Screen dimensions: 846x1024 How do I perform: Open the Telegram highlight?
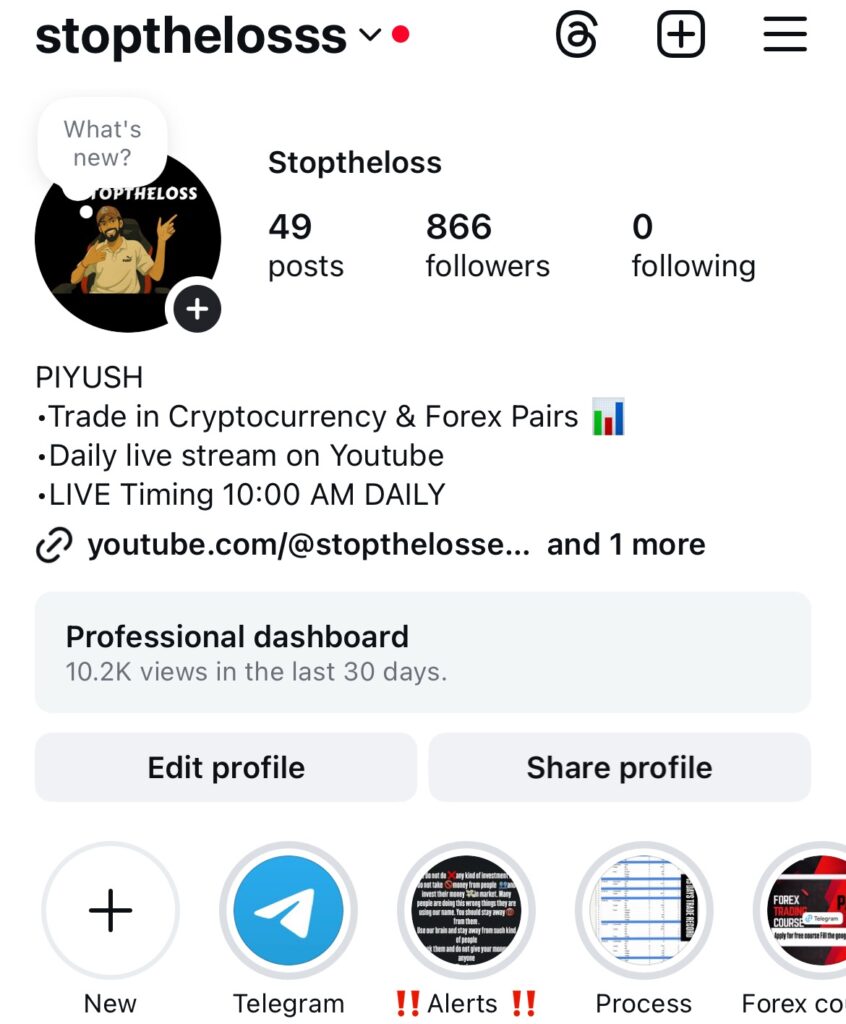[288, 911]
